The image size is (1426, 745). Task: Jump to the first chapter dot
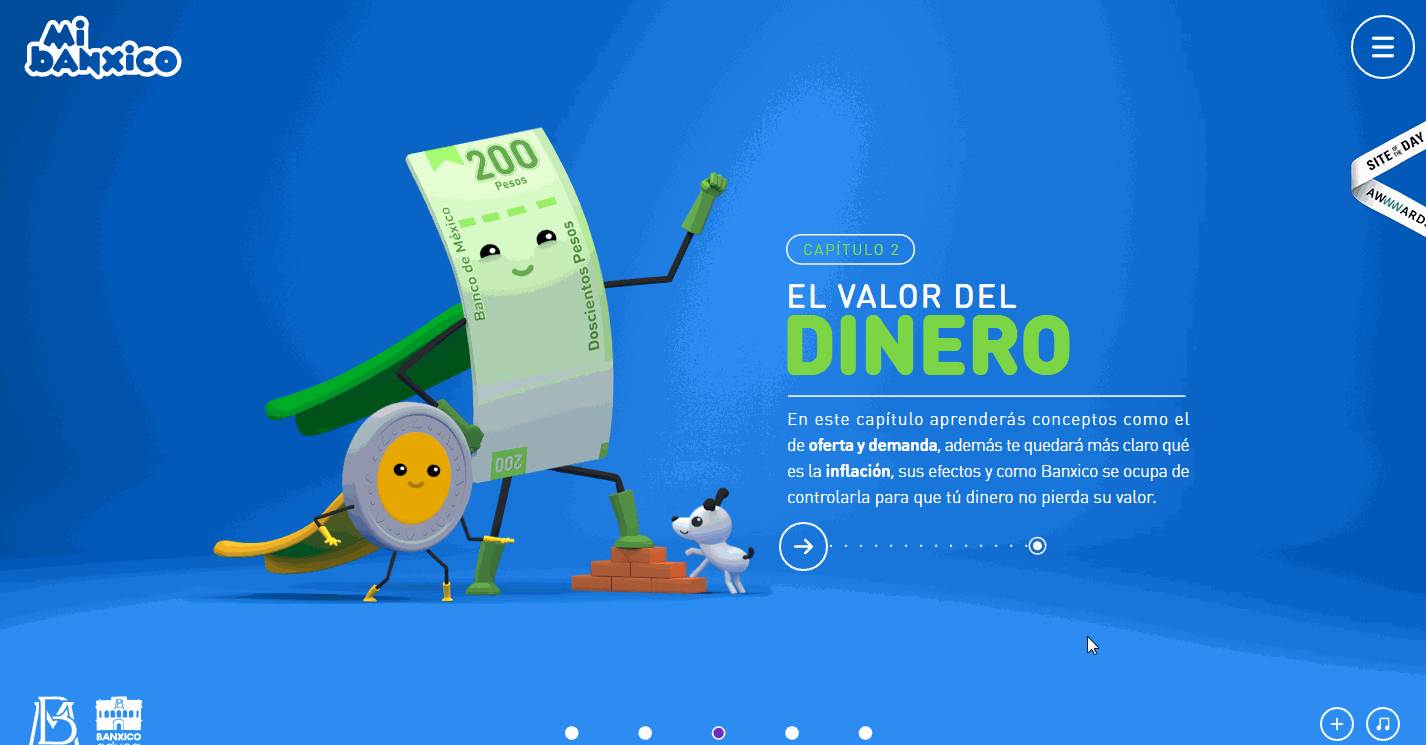tap(572, 733)
